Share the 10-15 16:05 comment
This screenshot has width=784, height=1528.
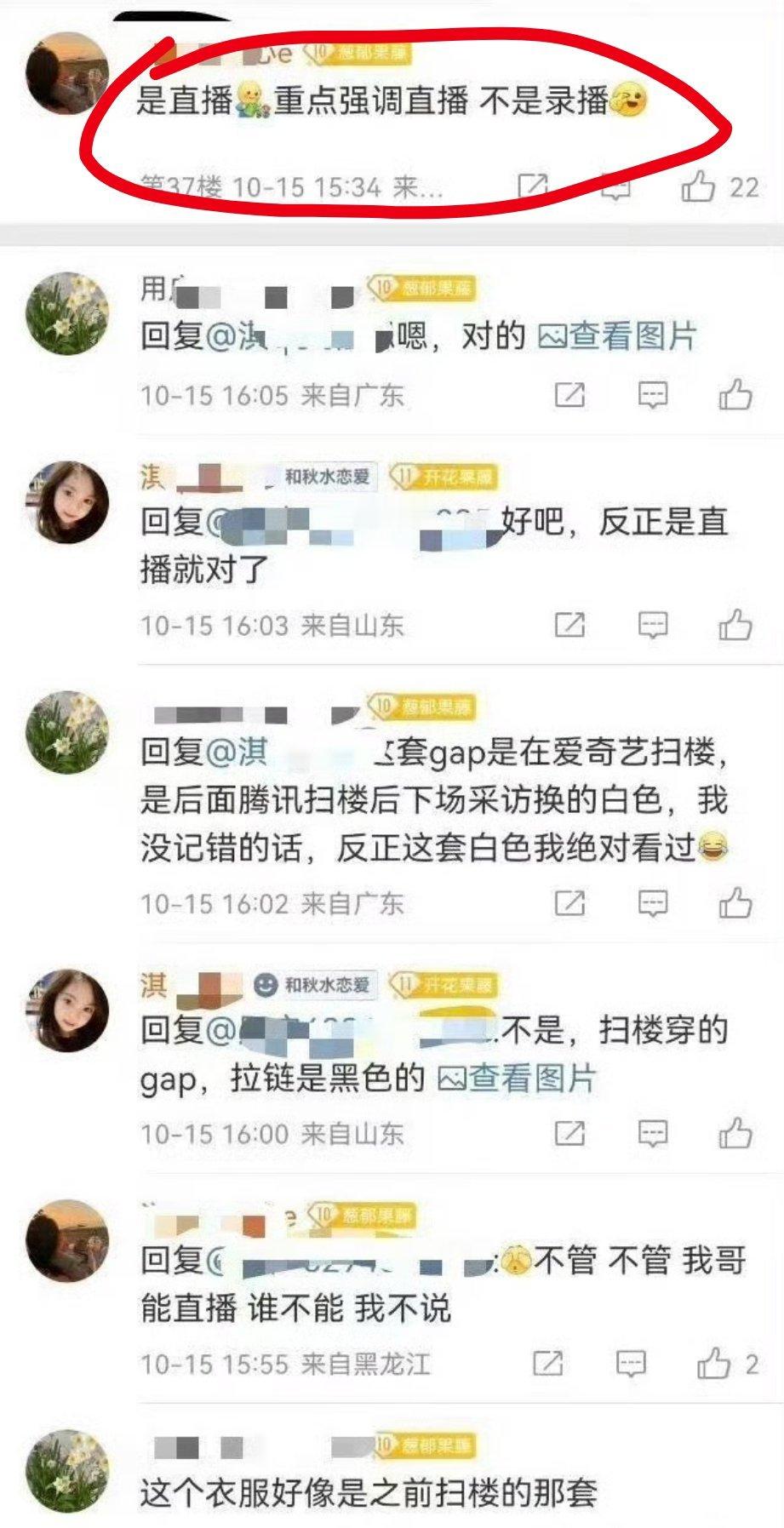click(569, 394)
